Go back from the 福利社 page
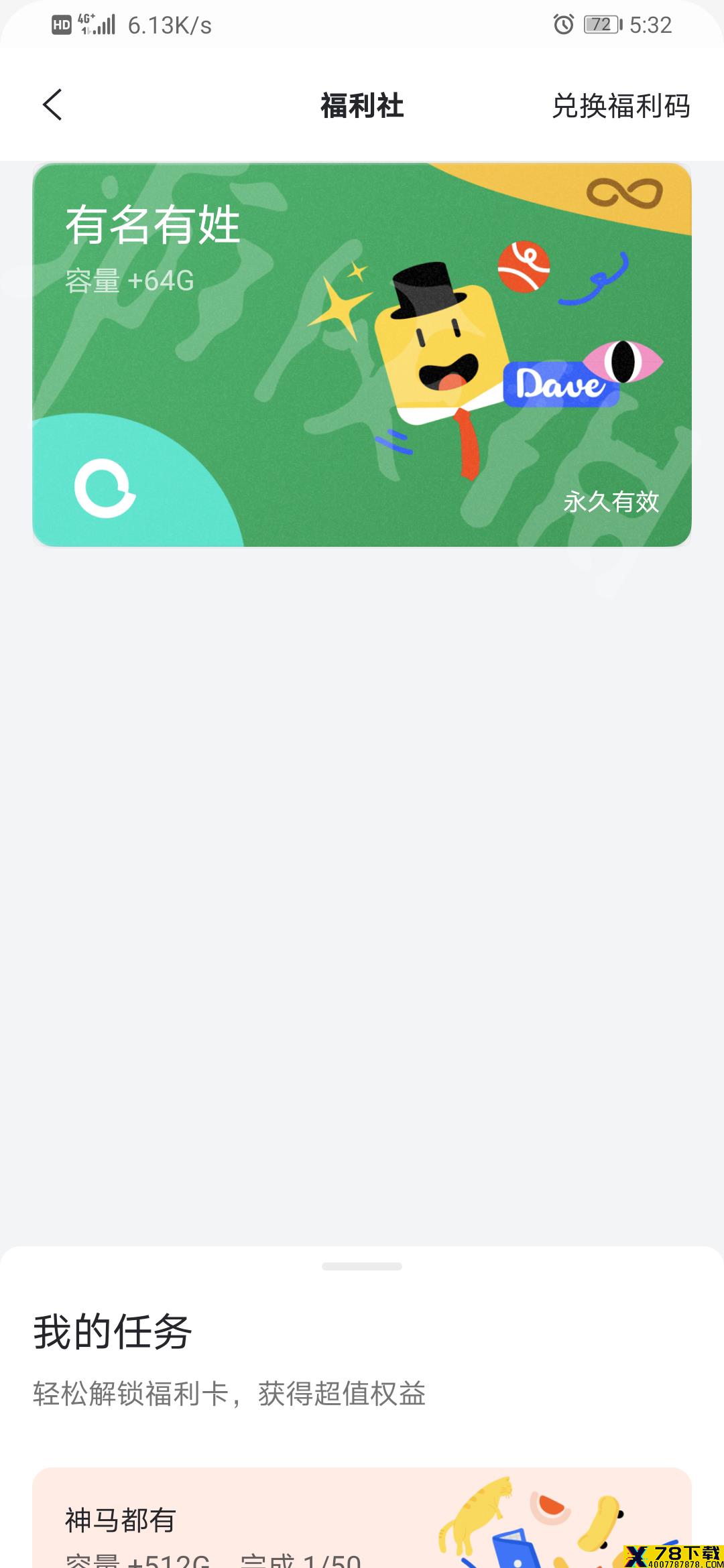This screenshot has height=1568, width=724. click(52, 105)
